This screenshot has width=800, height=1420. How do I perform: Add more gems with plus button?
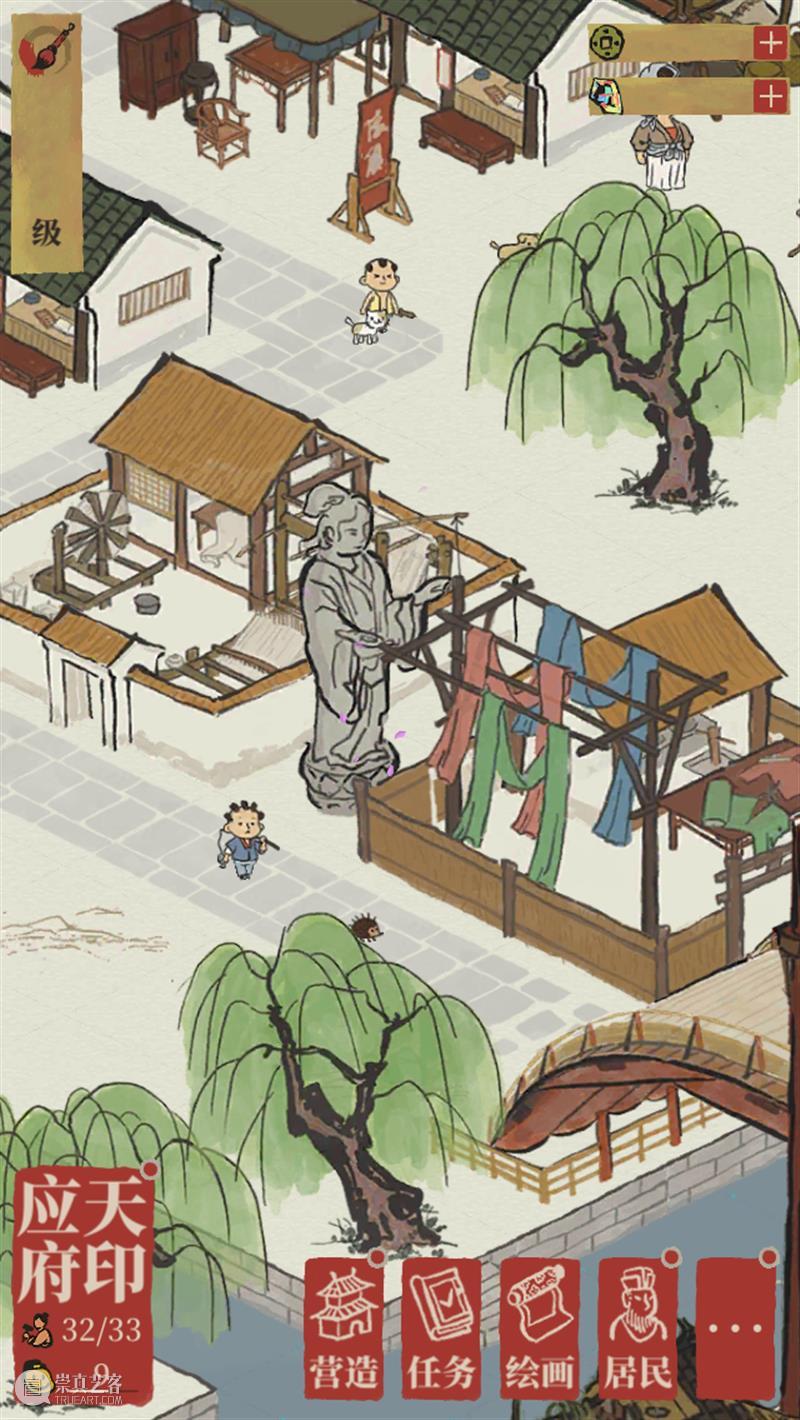click(x=769, y=96)
